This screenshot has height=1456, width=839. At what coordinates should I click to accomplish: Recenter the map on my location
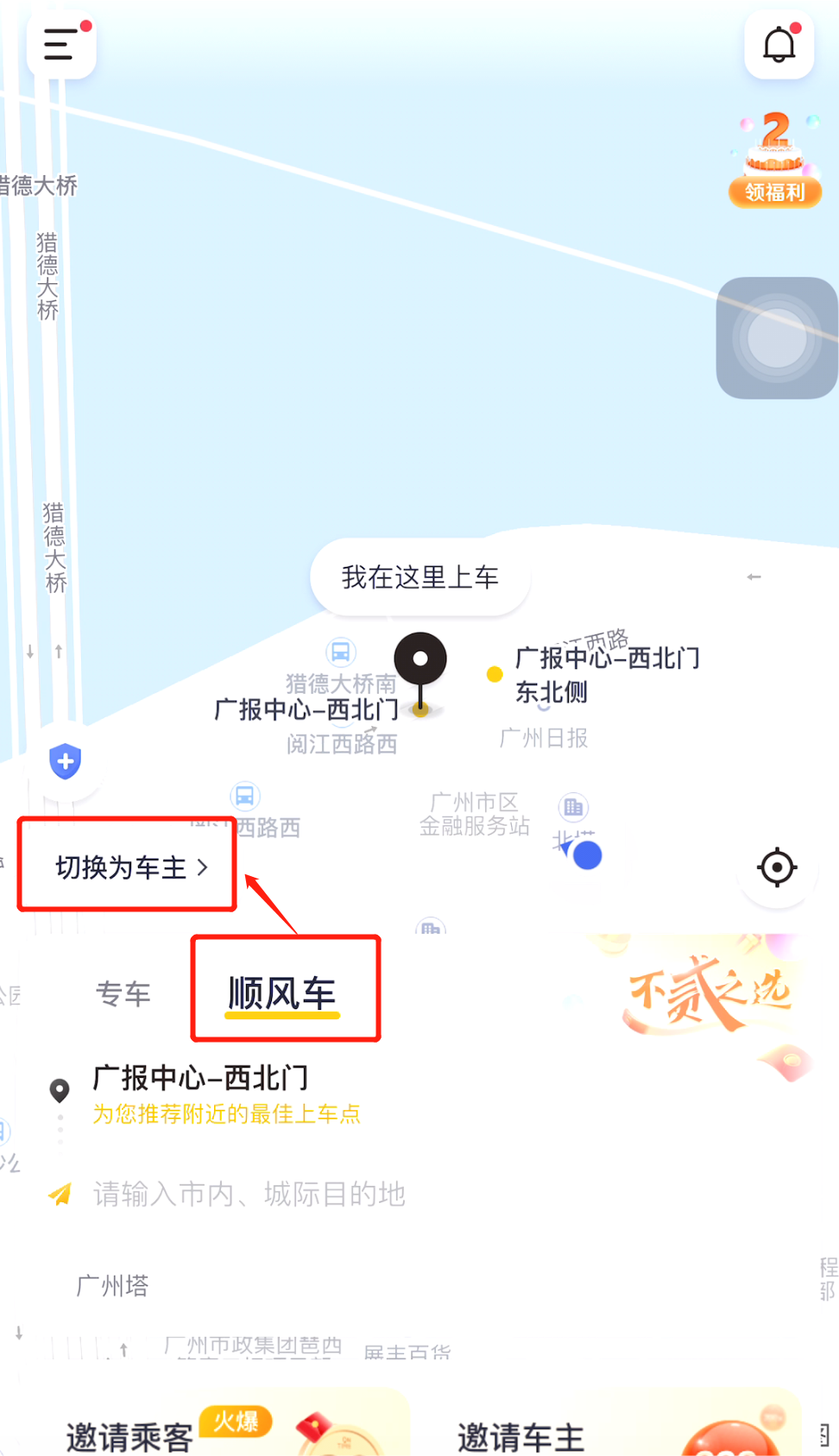[776, 867]
